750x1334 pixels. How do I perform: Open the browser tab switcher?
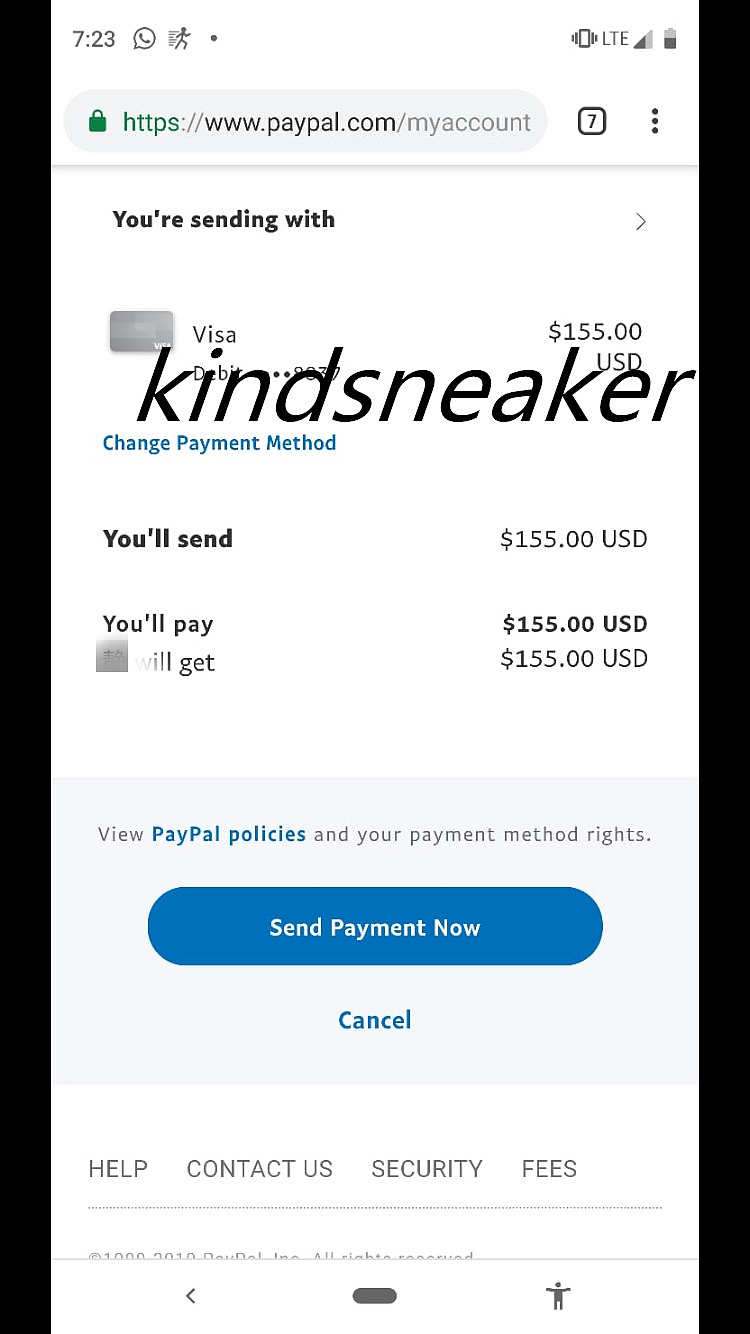pyautogui.click(x=592, y=122)
